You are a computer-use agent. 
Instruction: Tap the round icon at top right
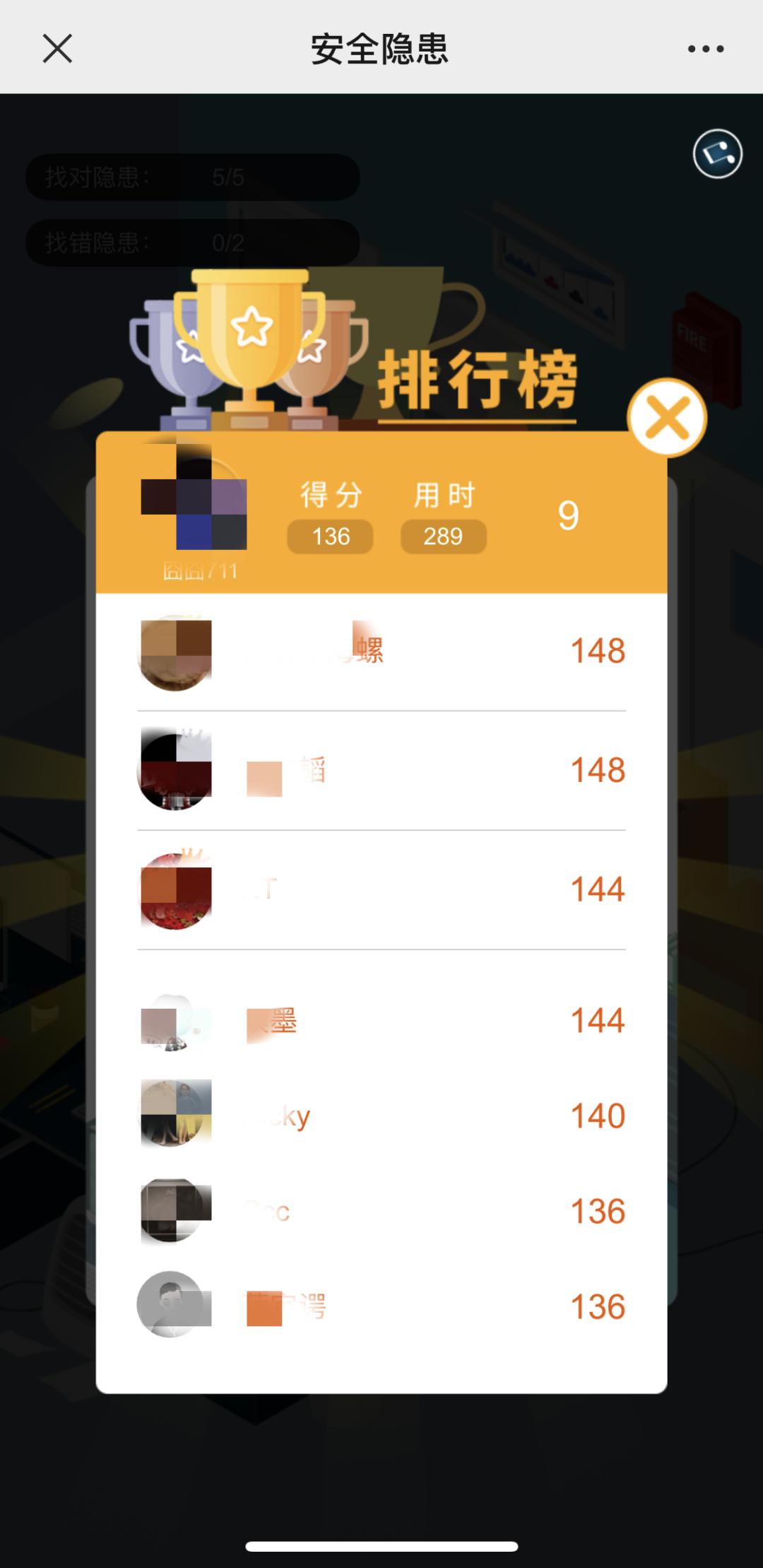[717, 153]
